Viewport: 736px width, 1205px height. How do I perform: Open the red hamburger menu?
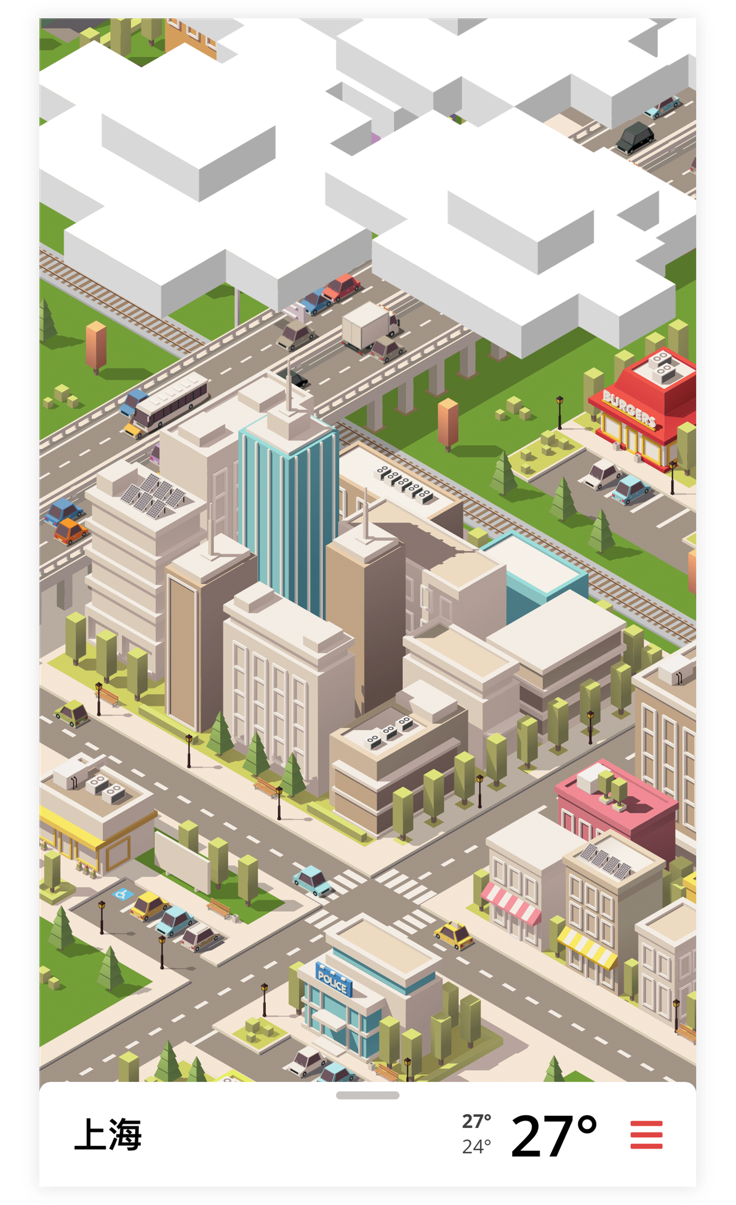click(646, 1135)
